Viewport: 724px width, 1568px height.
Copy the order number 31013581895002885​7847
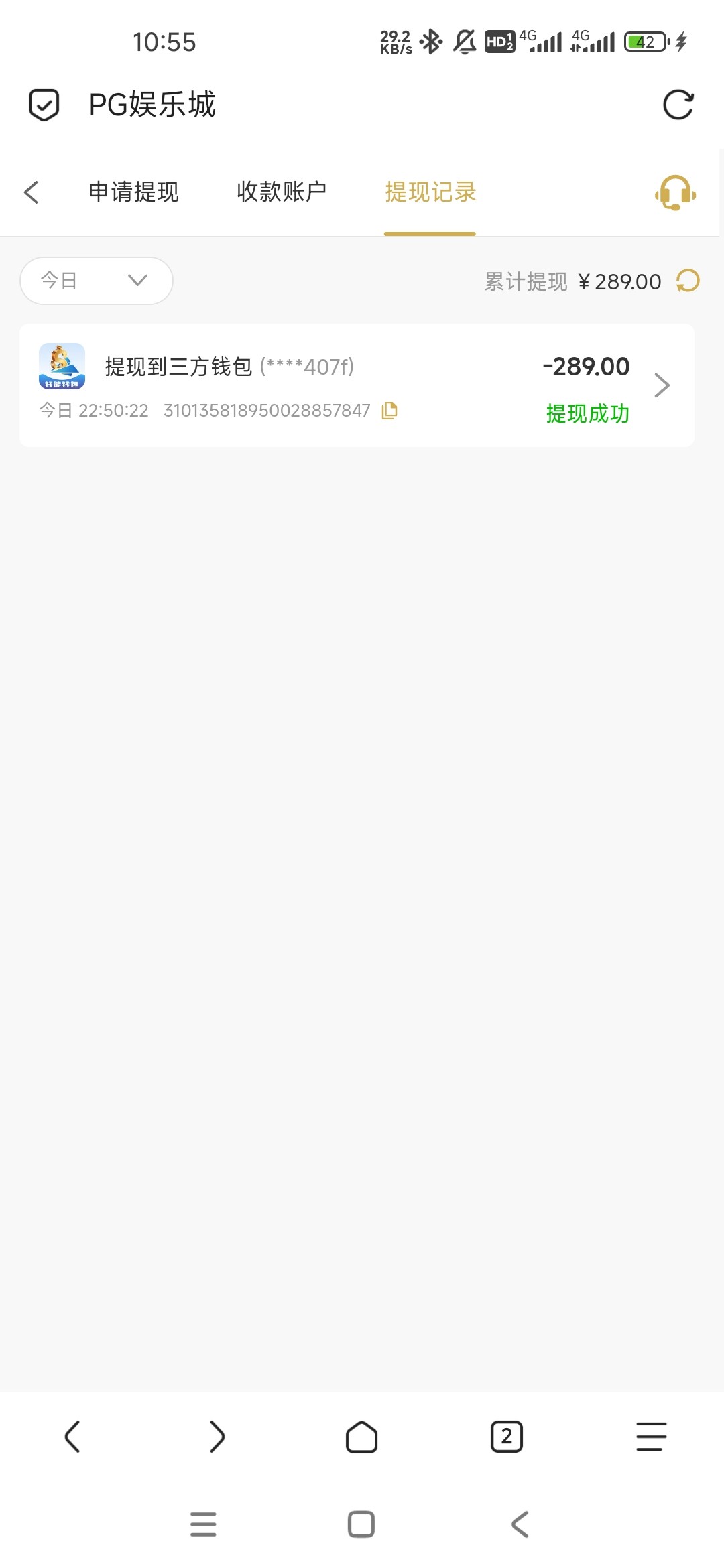coord(389,411)
